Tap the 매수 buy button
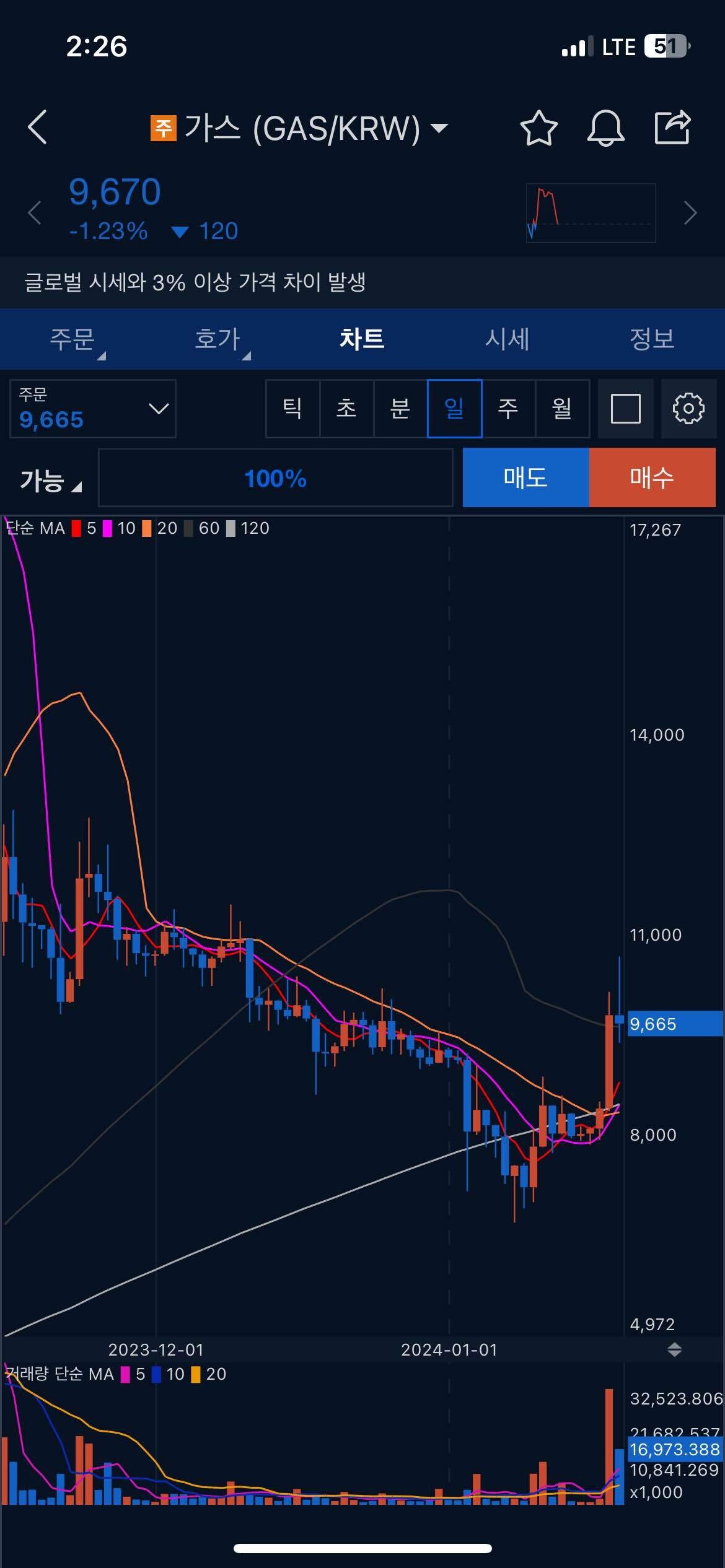725x1568 pixels. pyautogui.click(x=652, y=477)
